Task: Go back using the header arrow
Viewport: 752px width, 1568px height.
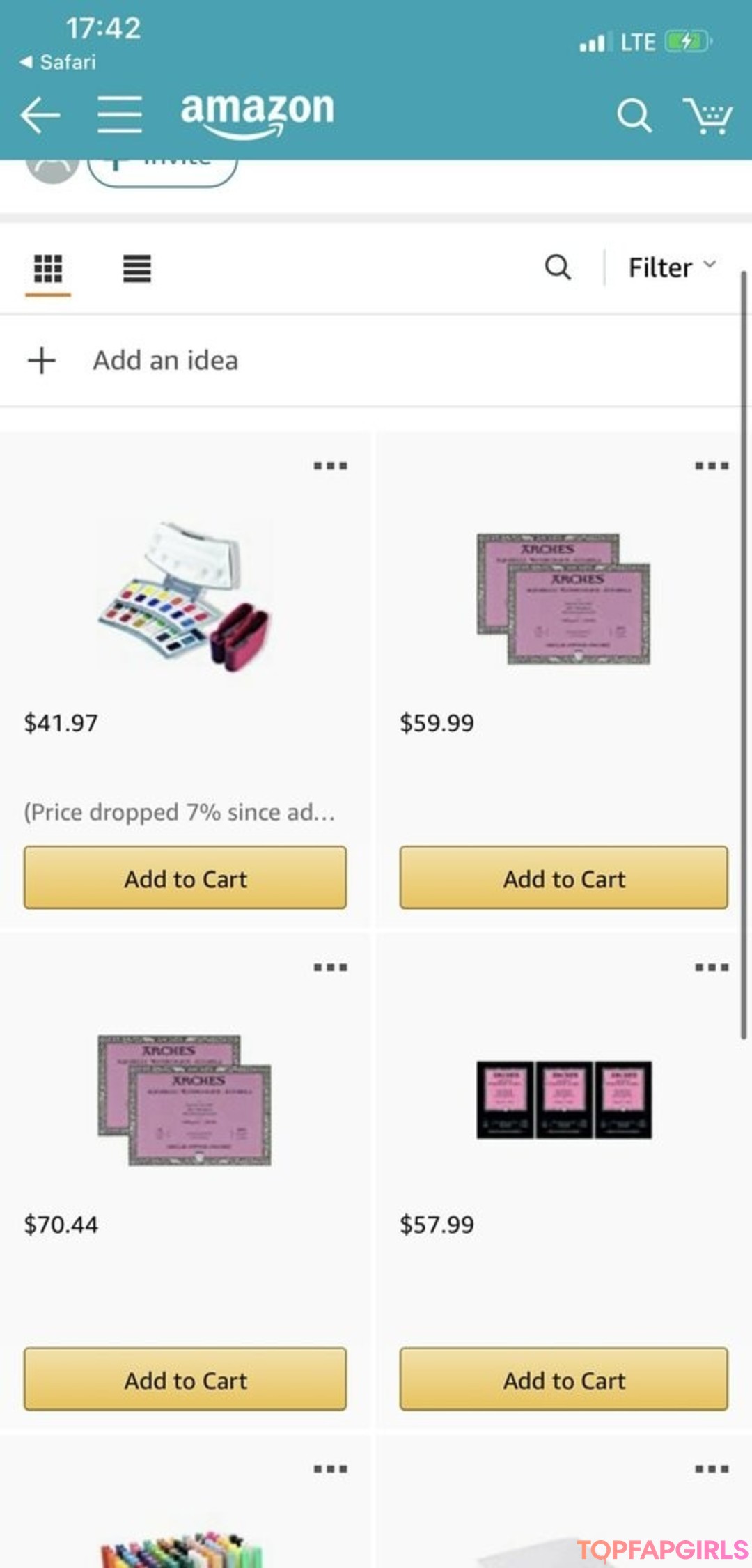Action: tap(40, 115)
